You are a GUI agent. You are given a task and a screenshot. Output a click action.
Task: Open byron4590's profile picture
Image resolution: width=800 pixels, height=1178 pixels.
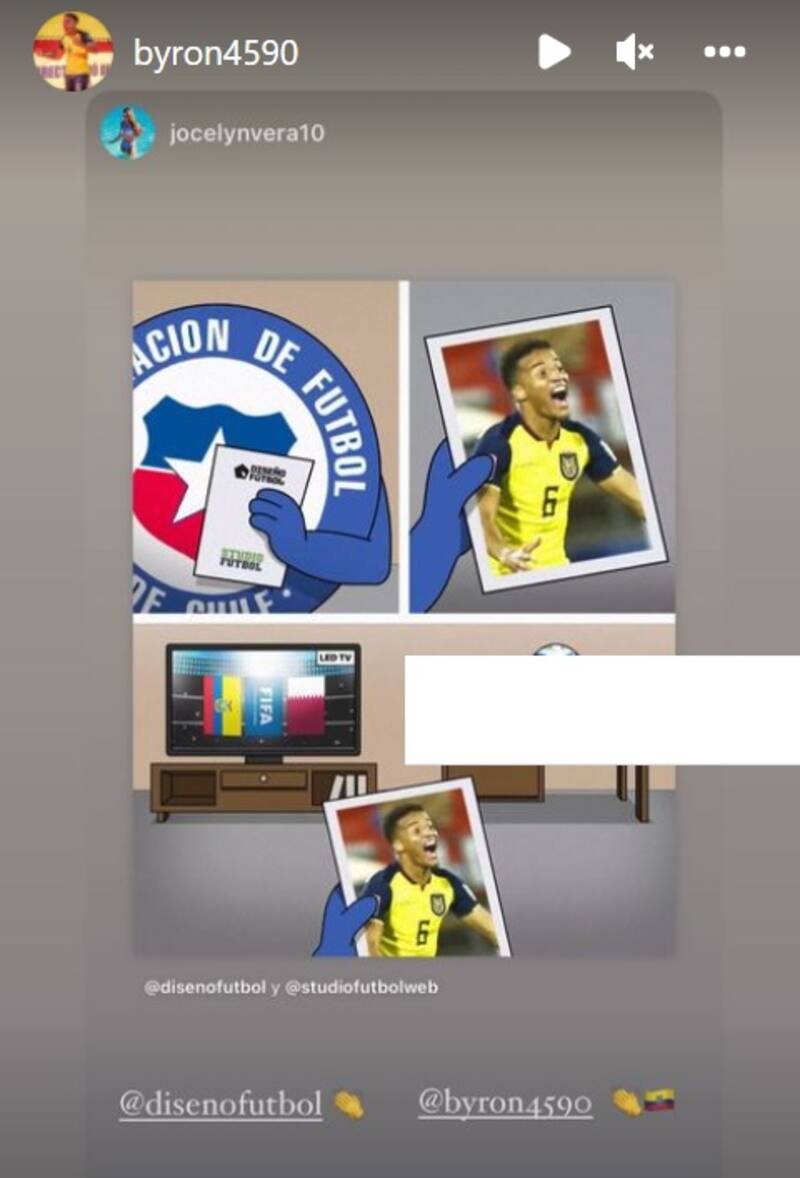tap(72, 52)
